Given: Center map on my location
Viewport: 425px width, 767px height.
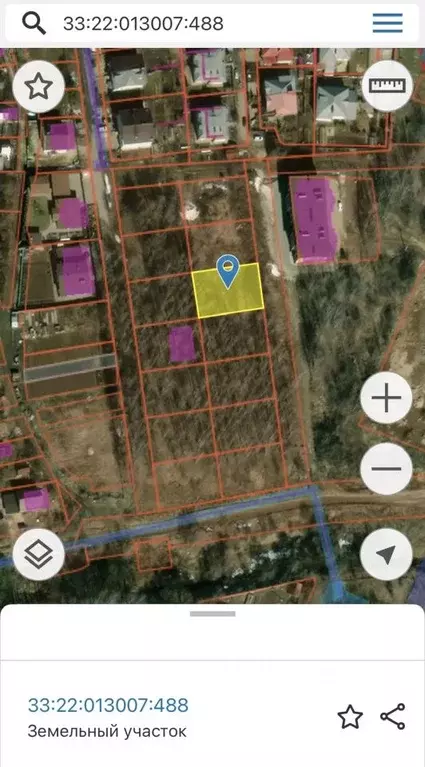Looking at the screenshot, I should click(386, 555).
